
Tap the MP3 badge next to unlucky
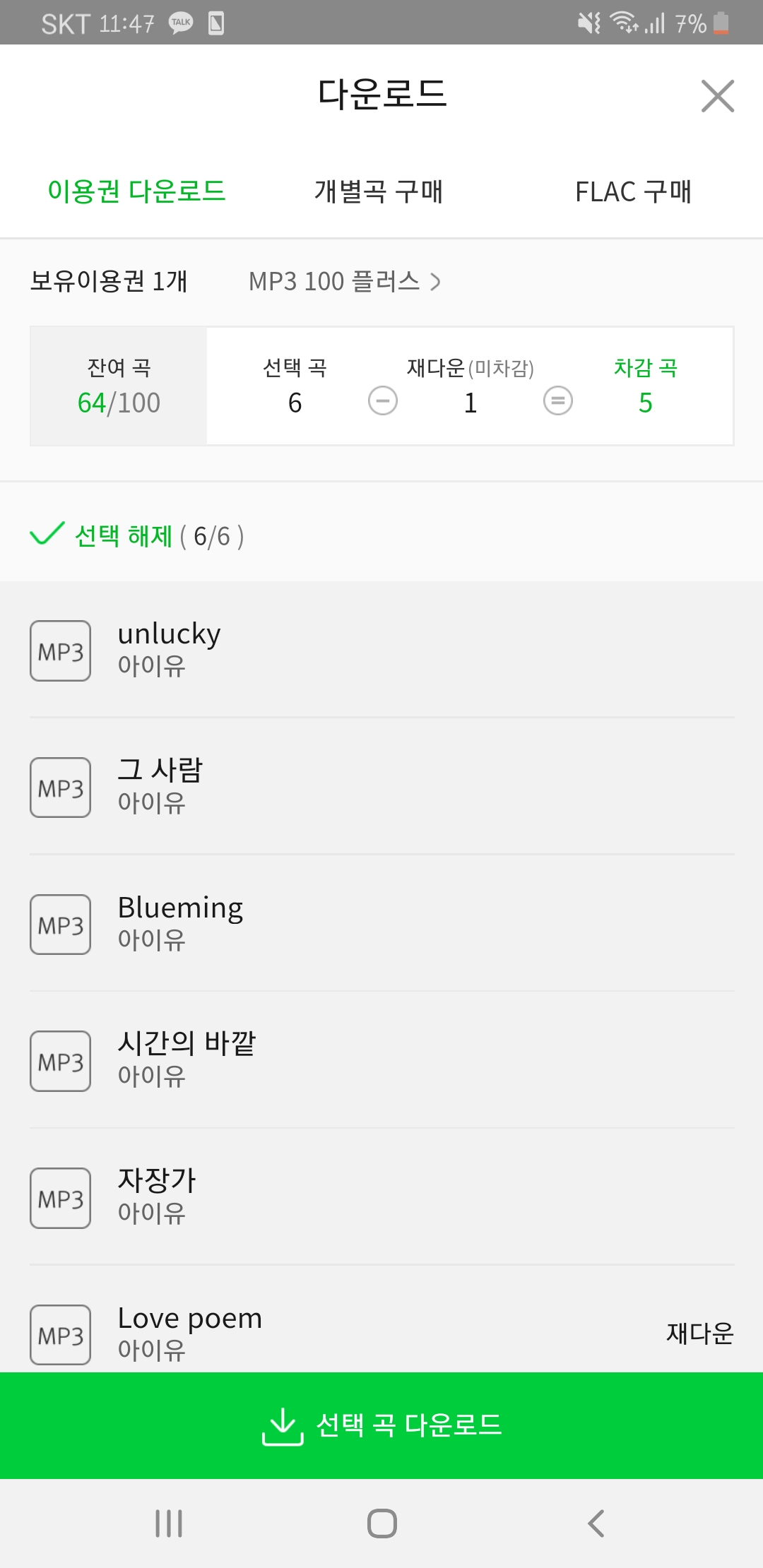point(60,650)
